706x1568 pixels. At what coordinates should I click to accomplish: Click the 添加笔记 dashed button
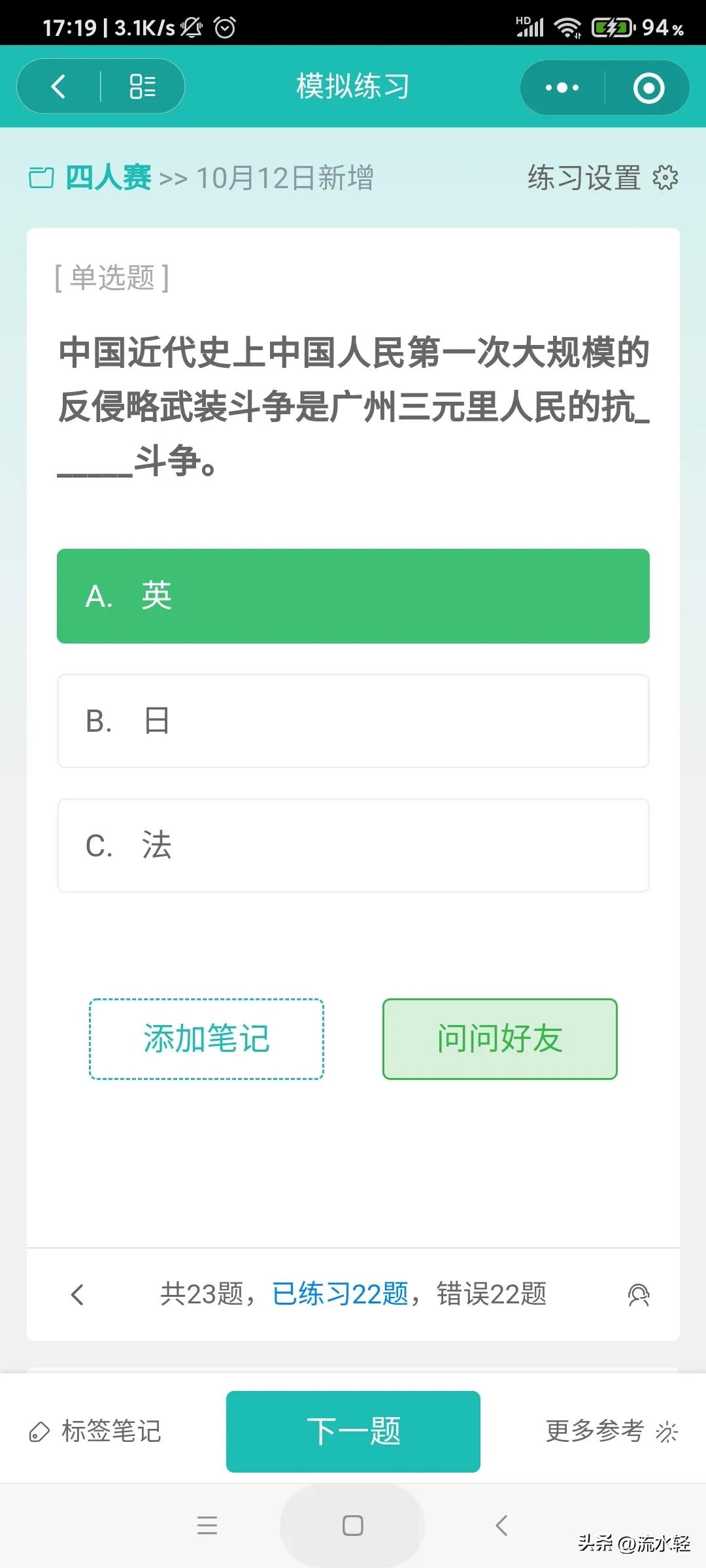click(207, 1039)
